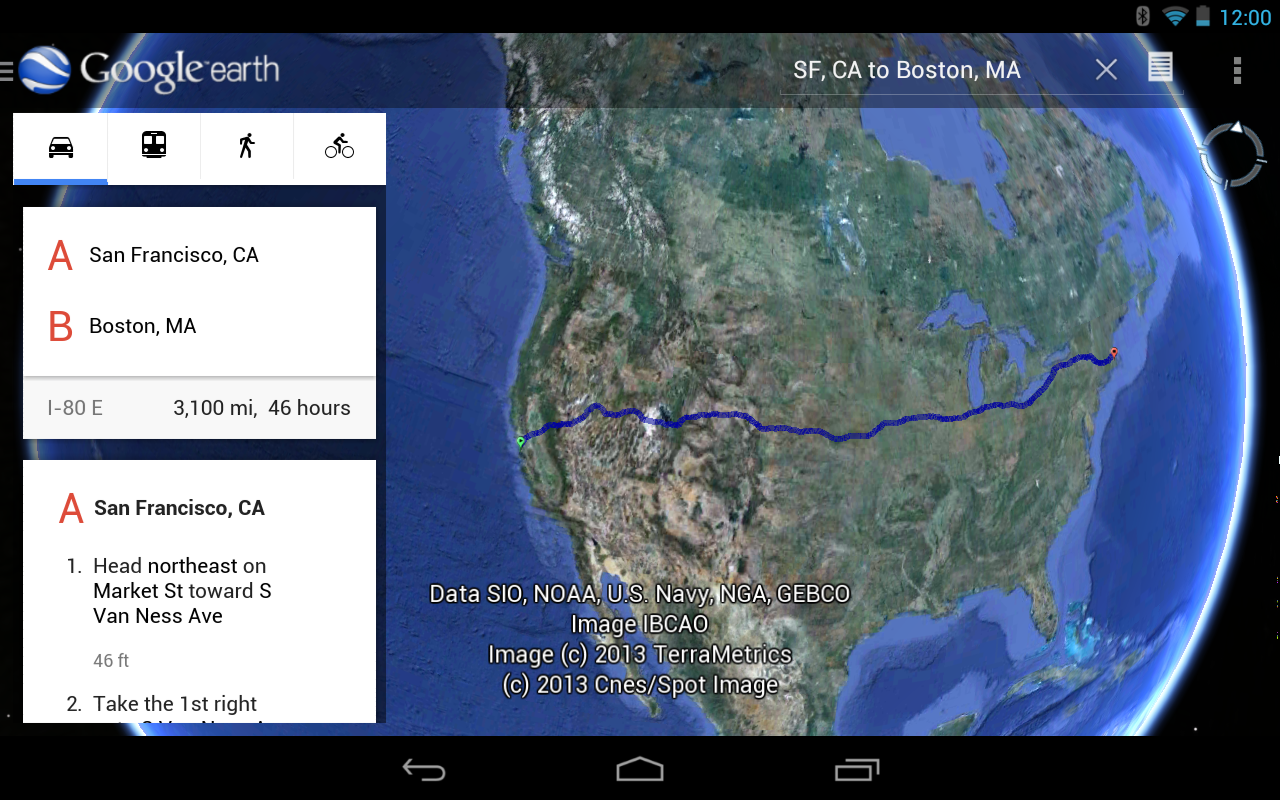Clear the search query

click(x=1106, y=70)
